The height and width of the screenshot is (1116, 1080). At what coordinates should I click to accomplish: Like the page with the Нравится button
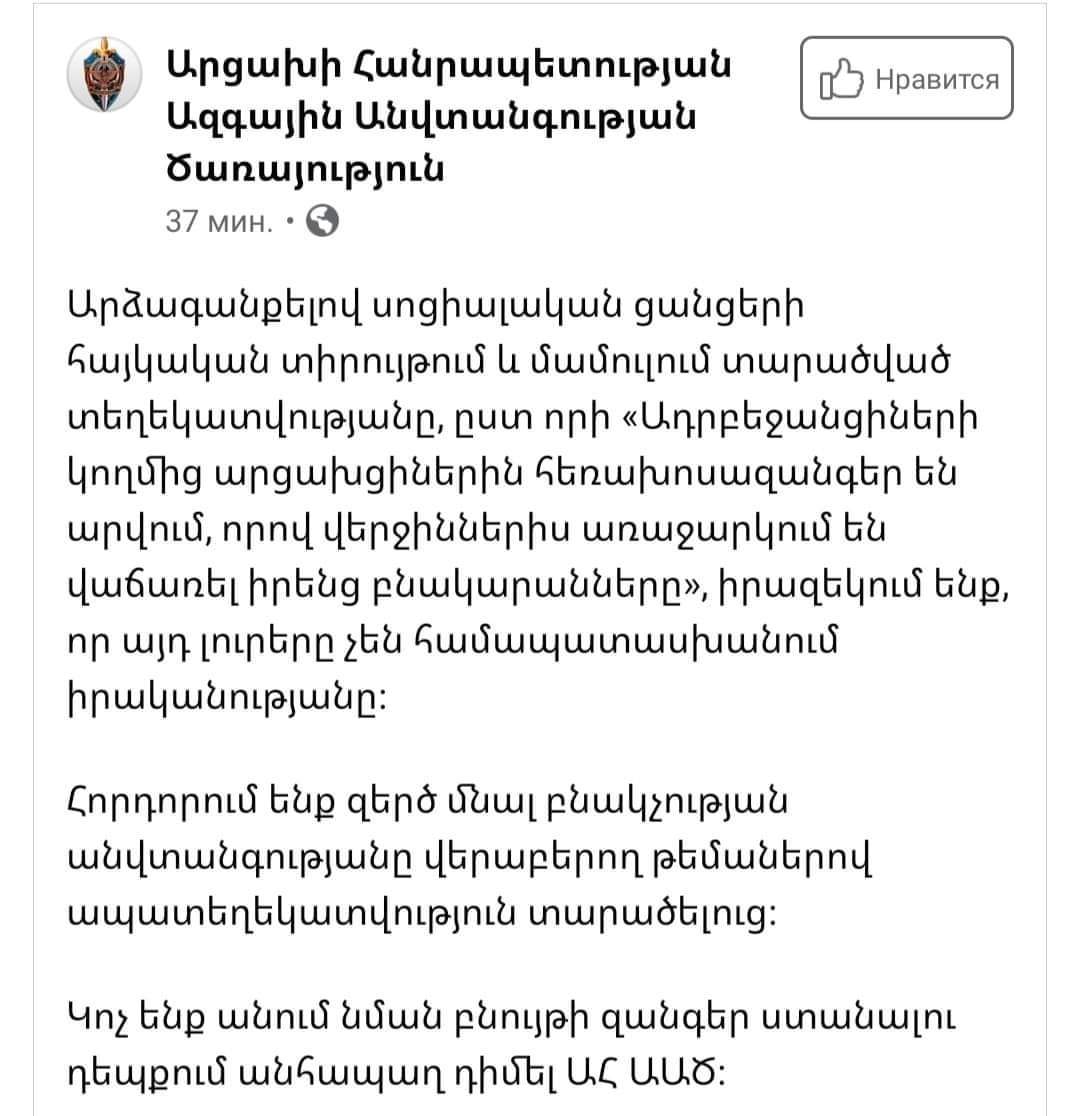coord(907,79)
